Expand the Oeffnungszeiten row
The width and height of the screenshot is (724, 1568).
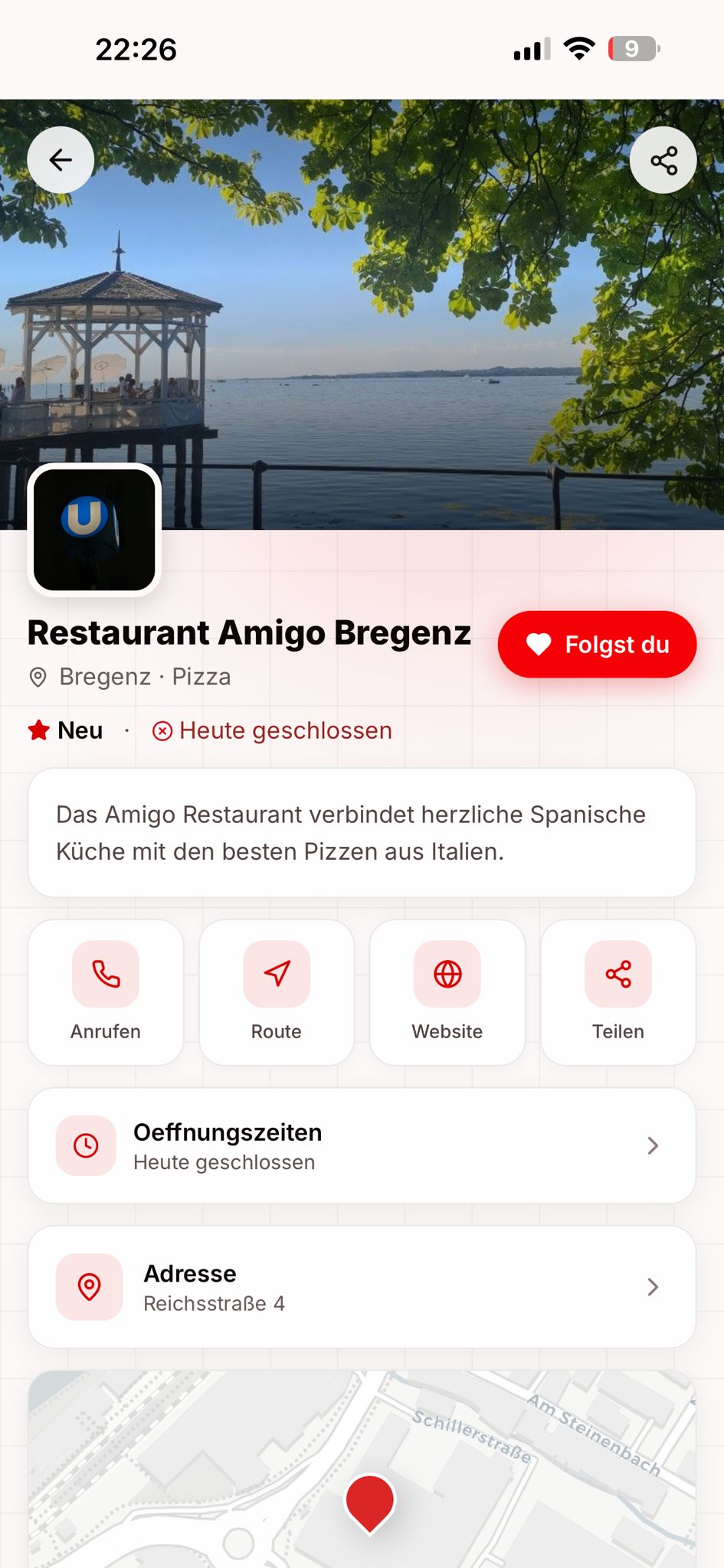(362, 1145)
